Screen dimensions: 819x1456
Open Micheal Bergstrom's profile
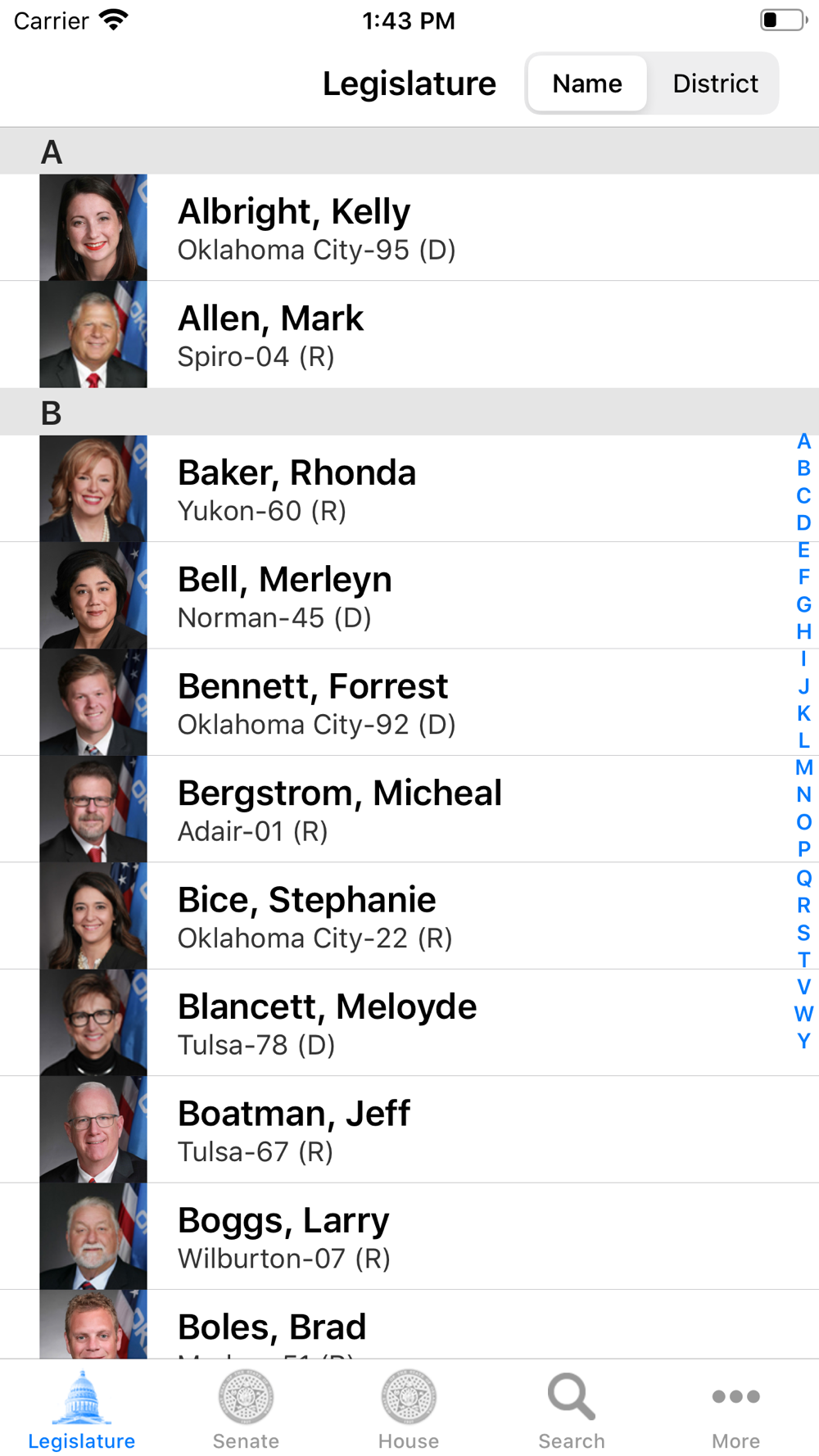click(x=409, y=809)
